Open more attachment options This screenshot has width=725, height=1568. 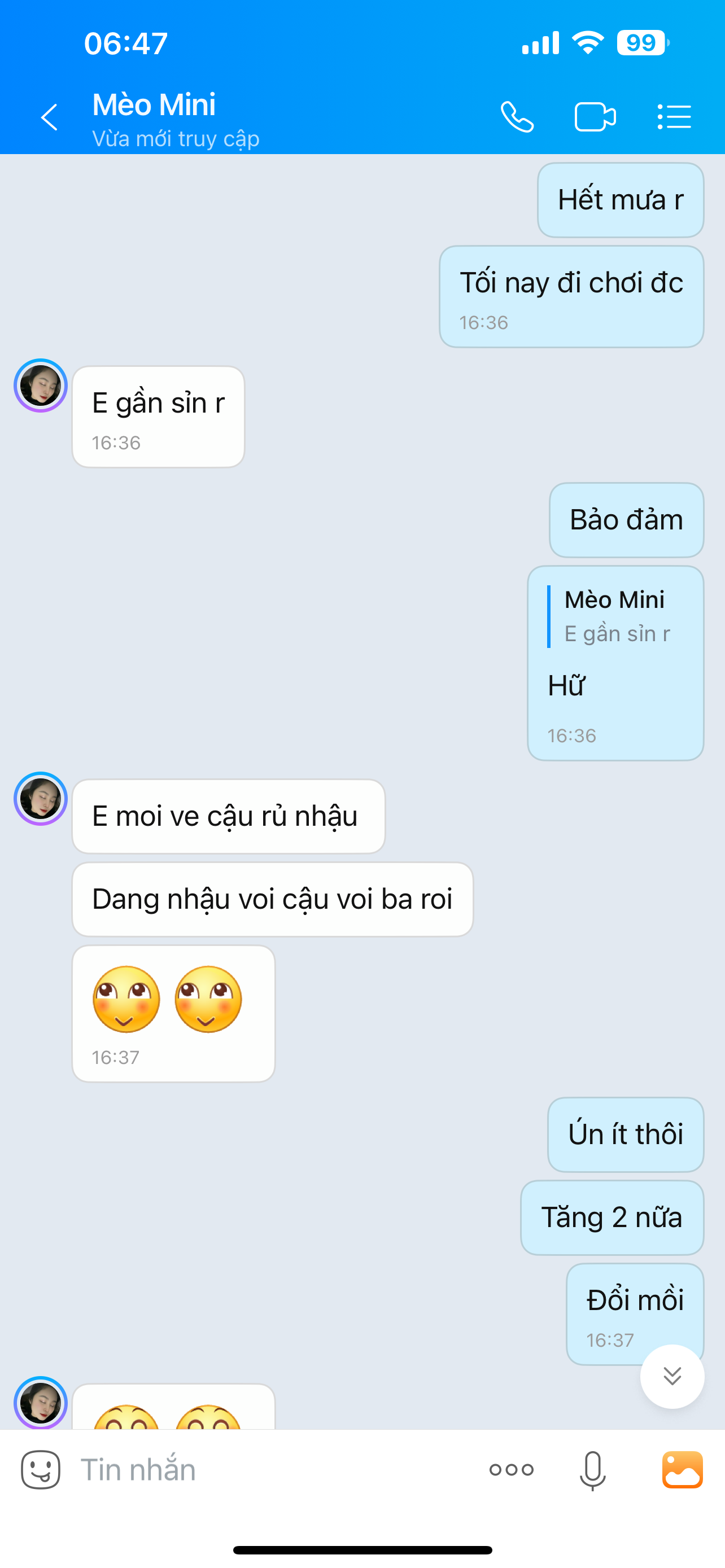(x=512, y=1470)
